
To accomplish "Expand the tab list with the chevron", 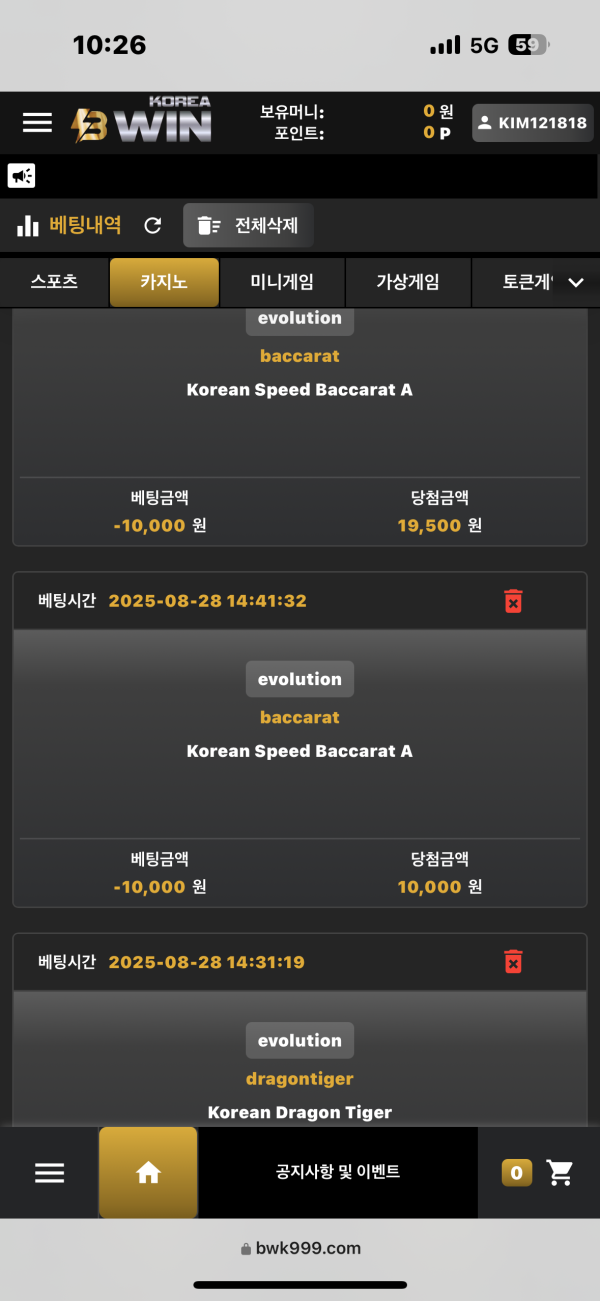I will click(575, 282).
